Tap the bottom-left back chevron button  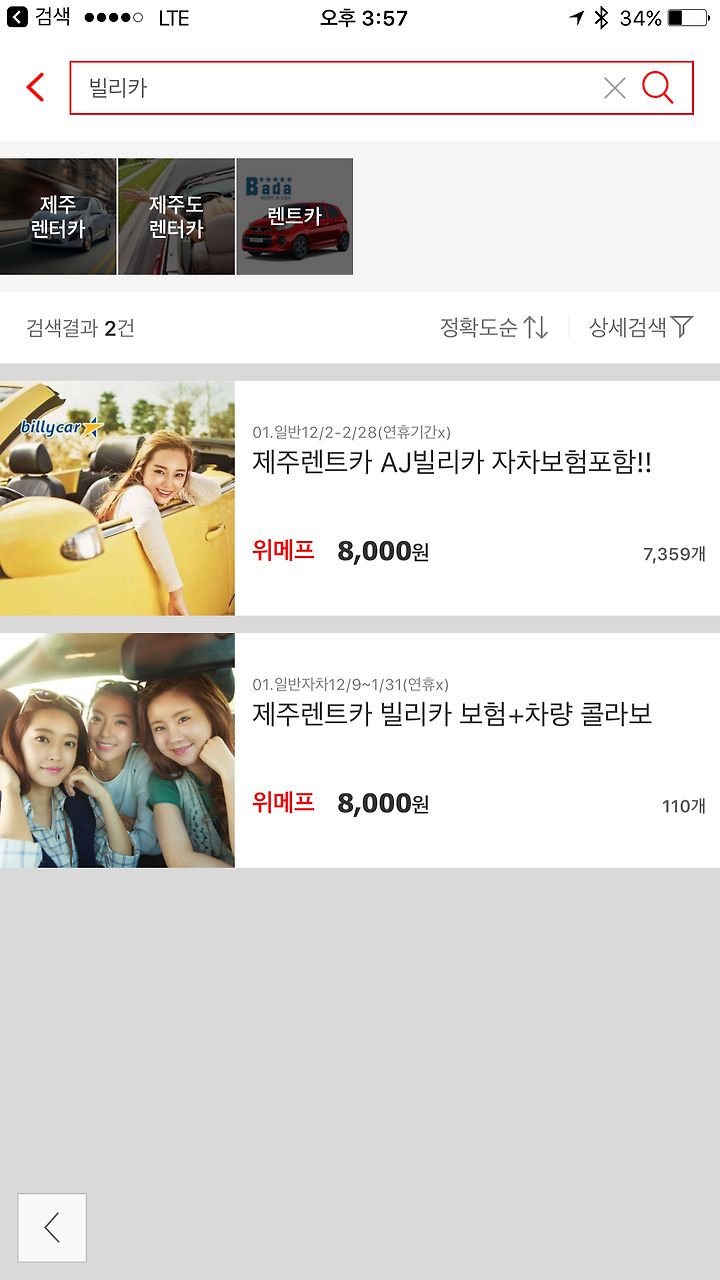(x=52, y=1227)
